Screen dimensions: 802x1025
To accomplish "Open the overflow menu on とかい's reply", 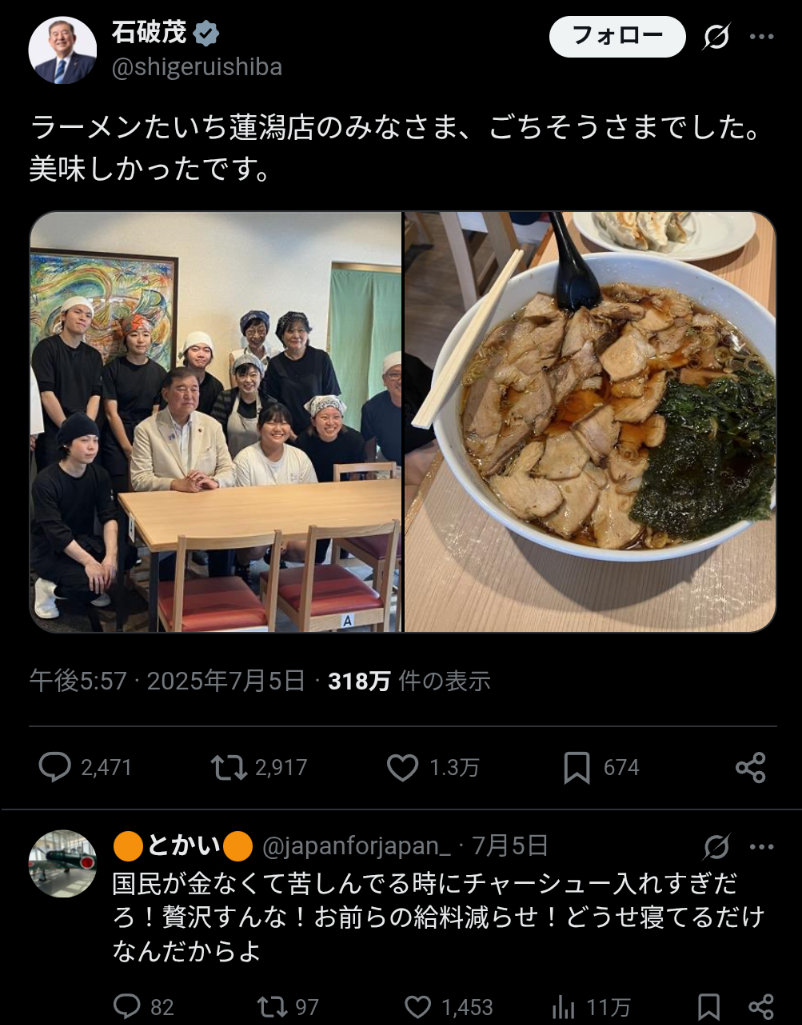I will point(762,847).
